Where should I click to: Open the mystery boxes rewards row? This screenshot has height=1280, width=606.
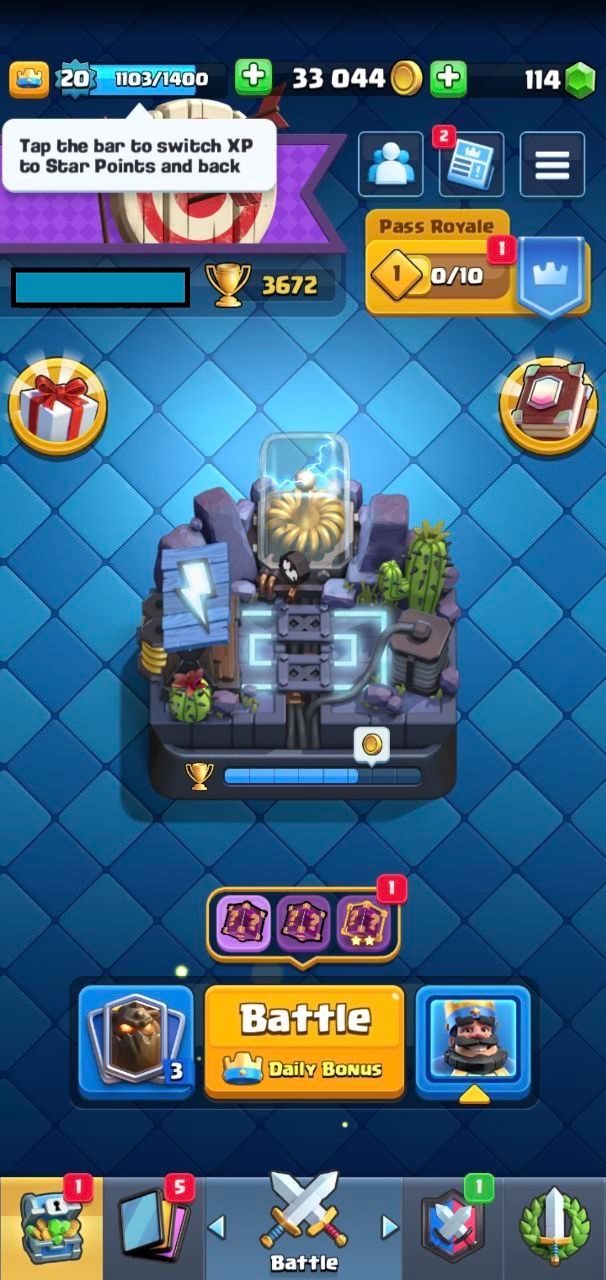pos(304,923)
